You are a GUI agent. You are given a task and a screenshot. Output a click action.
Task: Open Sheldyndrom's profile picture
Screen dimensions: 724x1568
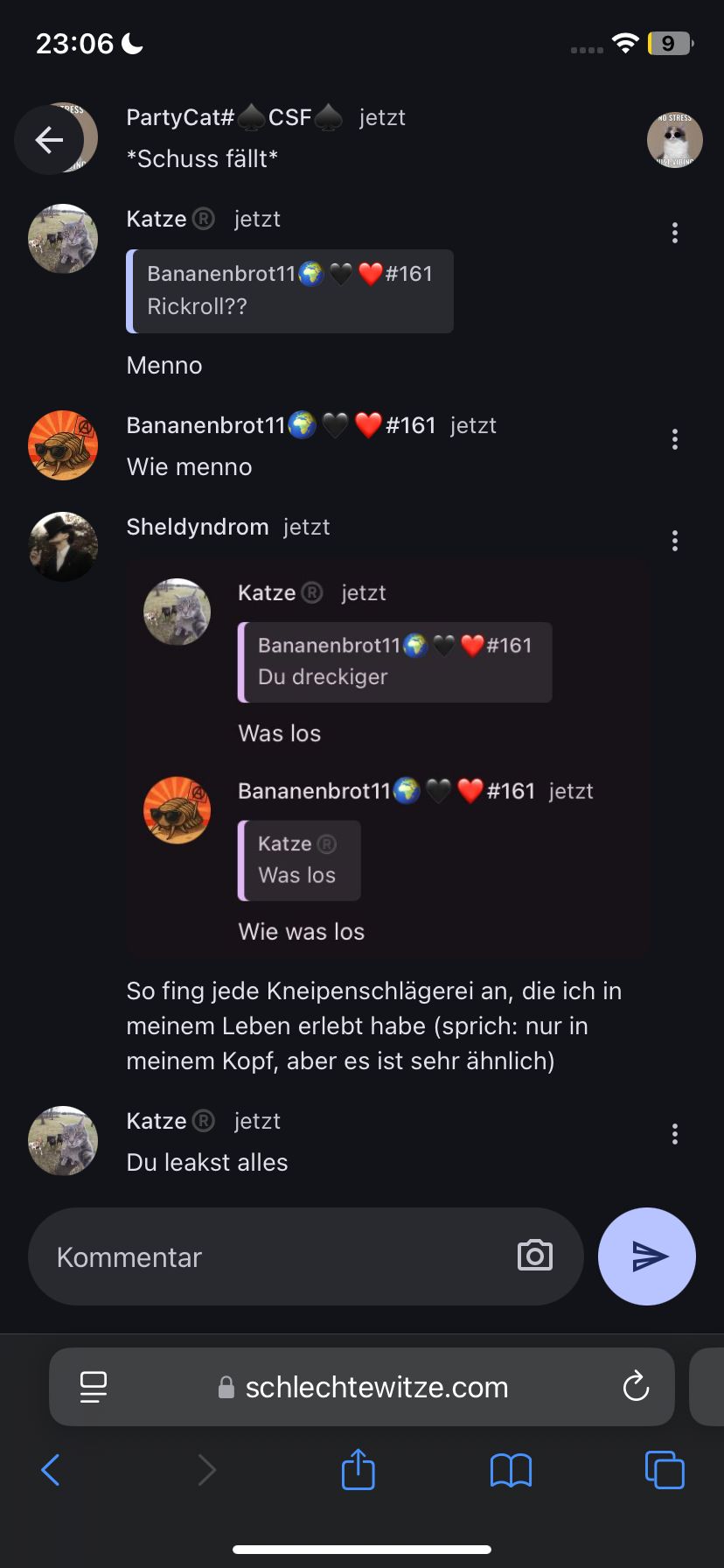tap(63, 547)
